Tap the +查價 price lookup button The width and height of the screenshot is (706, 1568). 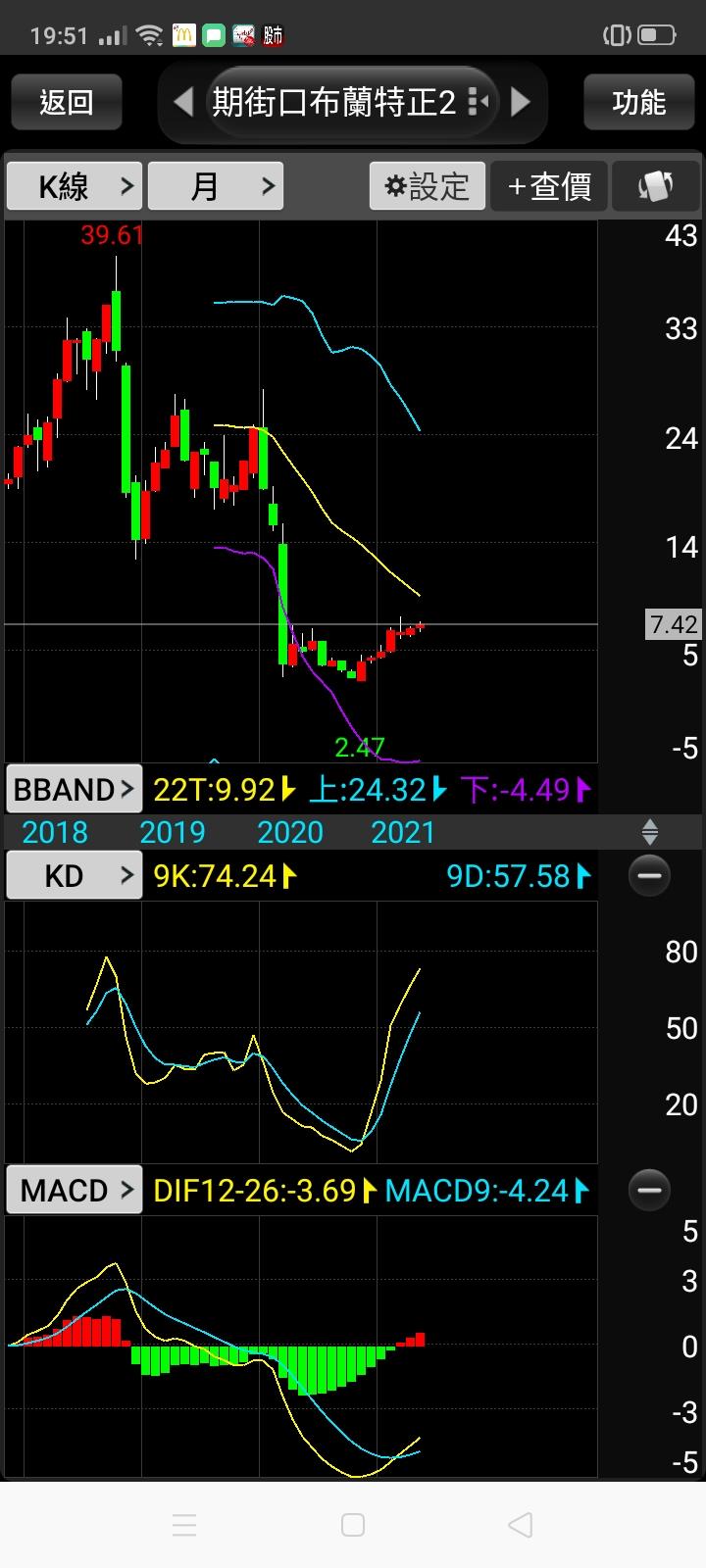pyautogui.click(x=549, y=186)
